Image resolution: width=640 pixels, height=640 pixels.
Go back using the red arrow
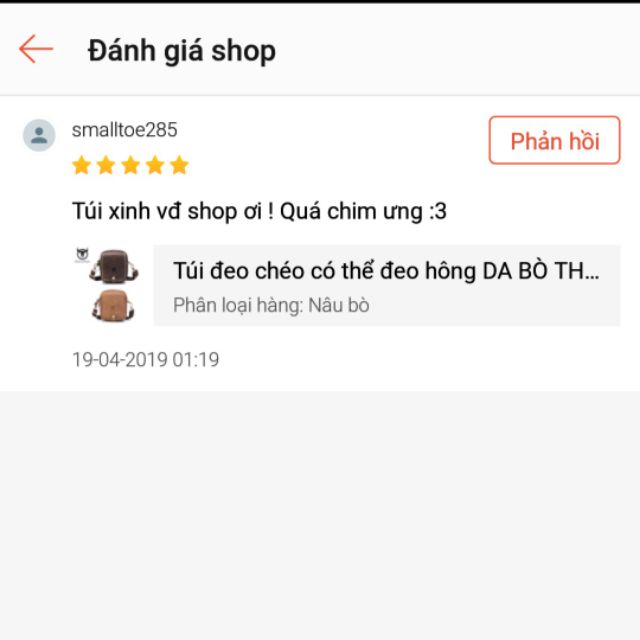click(36, 49)
